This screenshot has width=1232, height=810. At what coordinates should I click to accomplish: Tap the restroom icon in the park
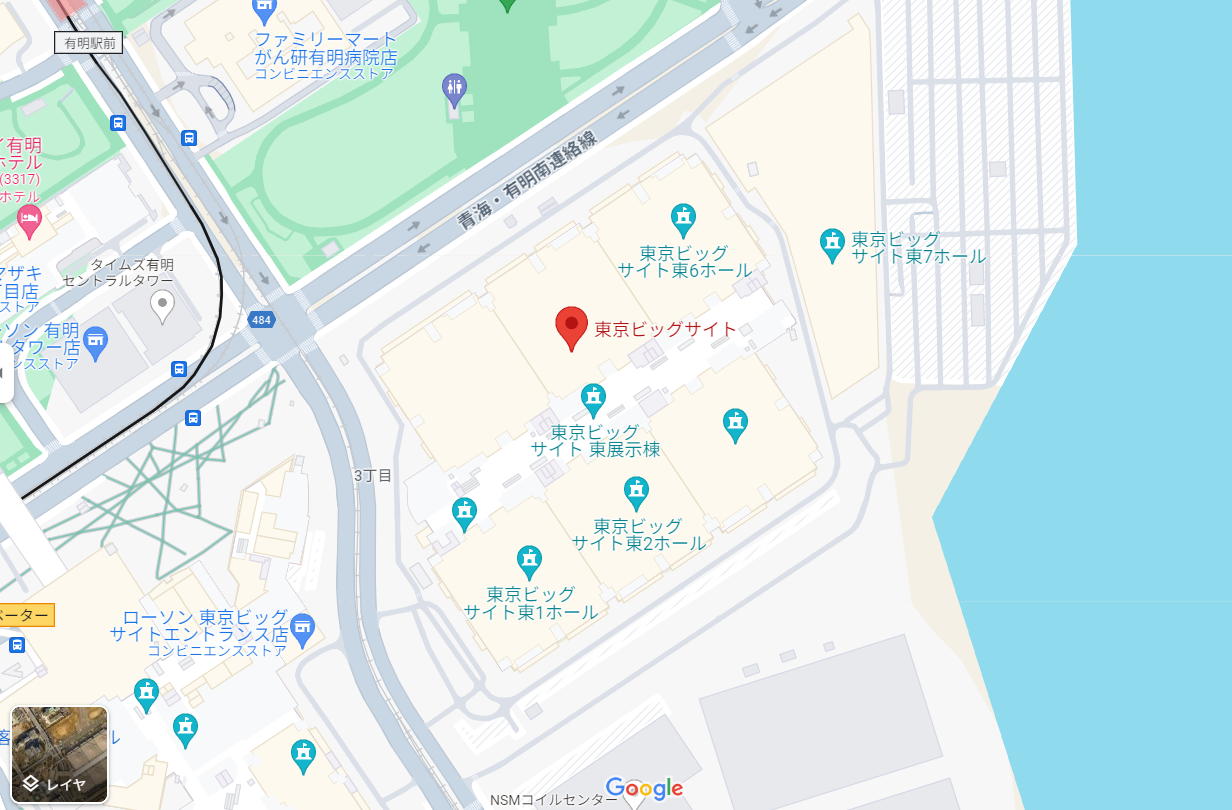click(455, 91)
